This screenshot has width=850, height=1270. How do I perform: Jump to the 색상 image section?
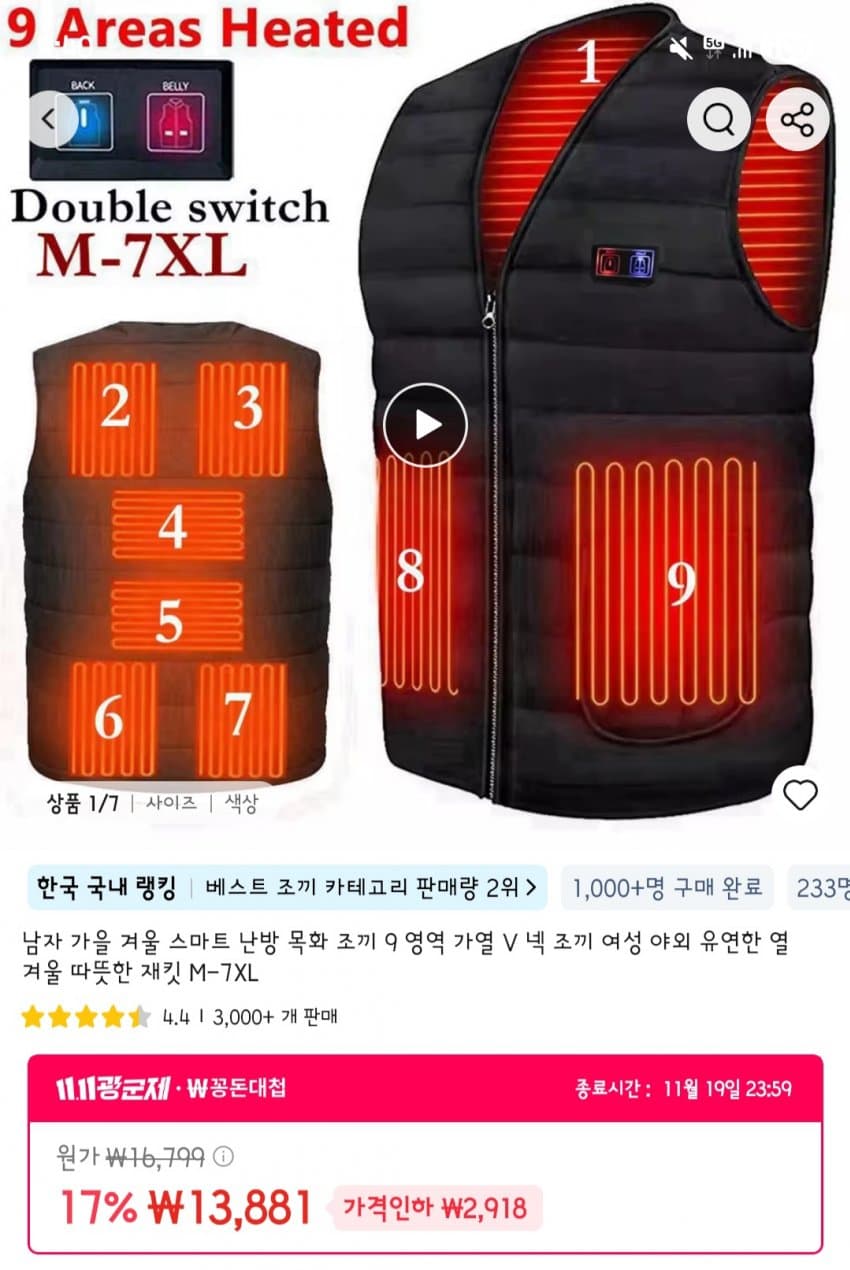pos(240,804)
